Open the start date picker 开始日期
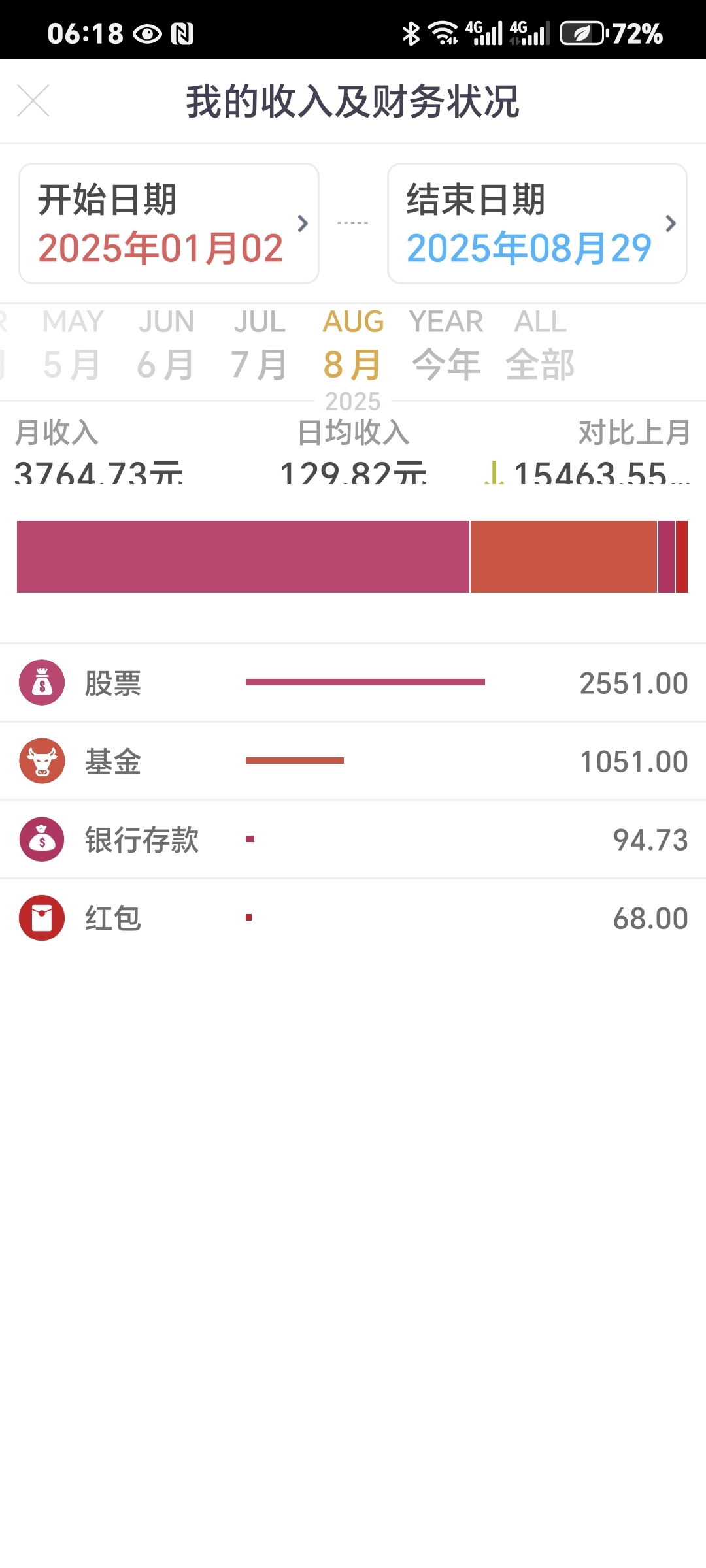 pyautogui.click(x=169, y=223)
